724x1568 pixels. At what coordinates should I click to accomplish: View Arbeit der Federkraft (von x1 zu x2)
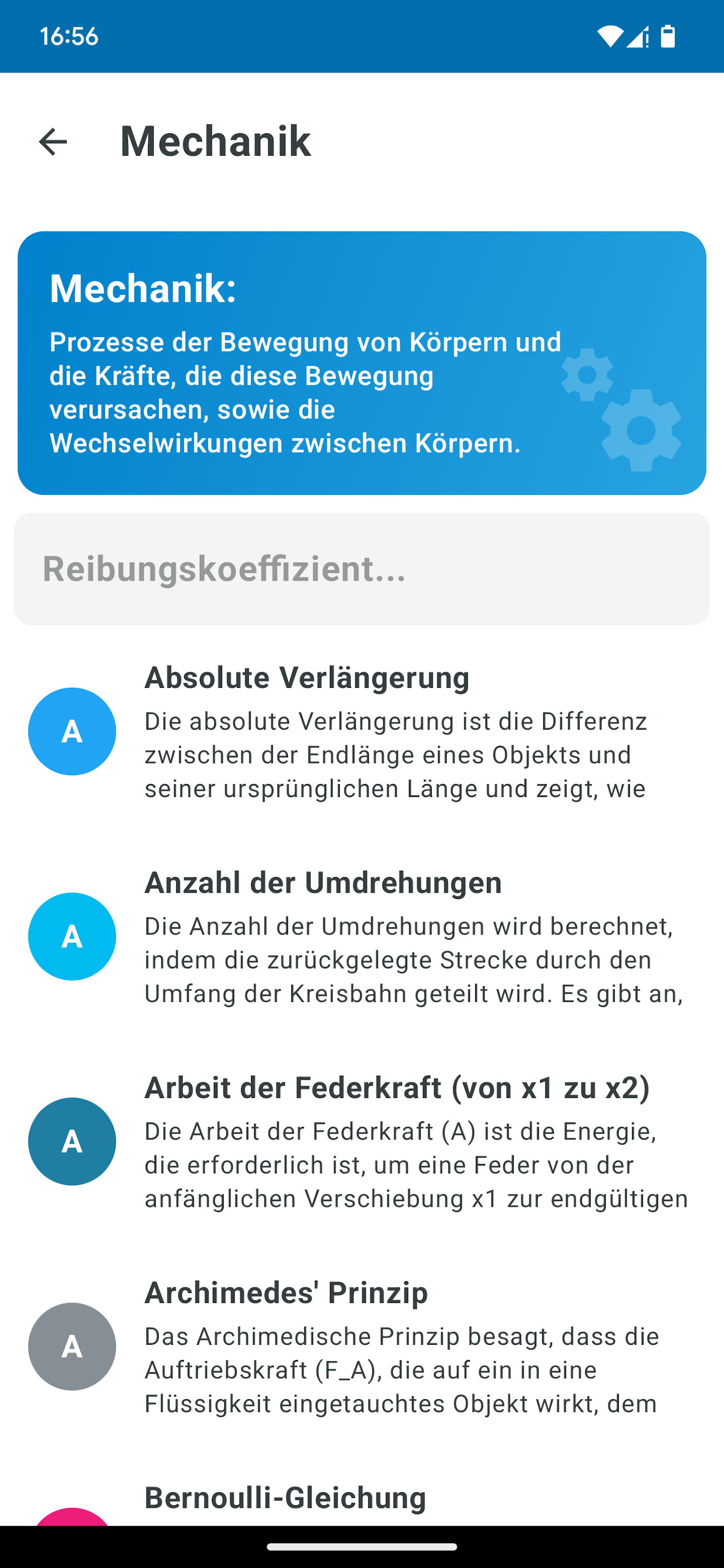pyautogui.click(x=362, y=1142)
